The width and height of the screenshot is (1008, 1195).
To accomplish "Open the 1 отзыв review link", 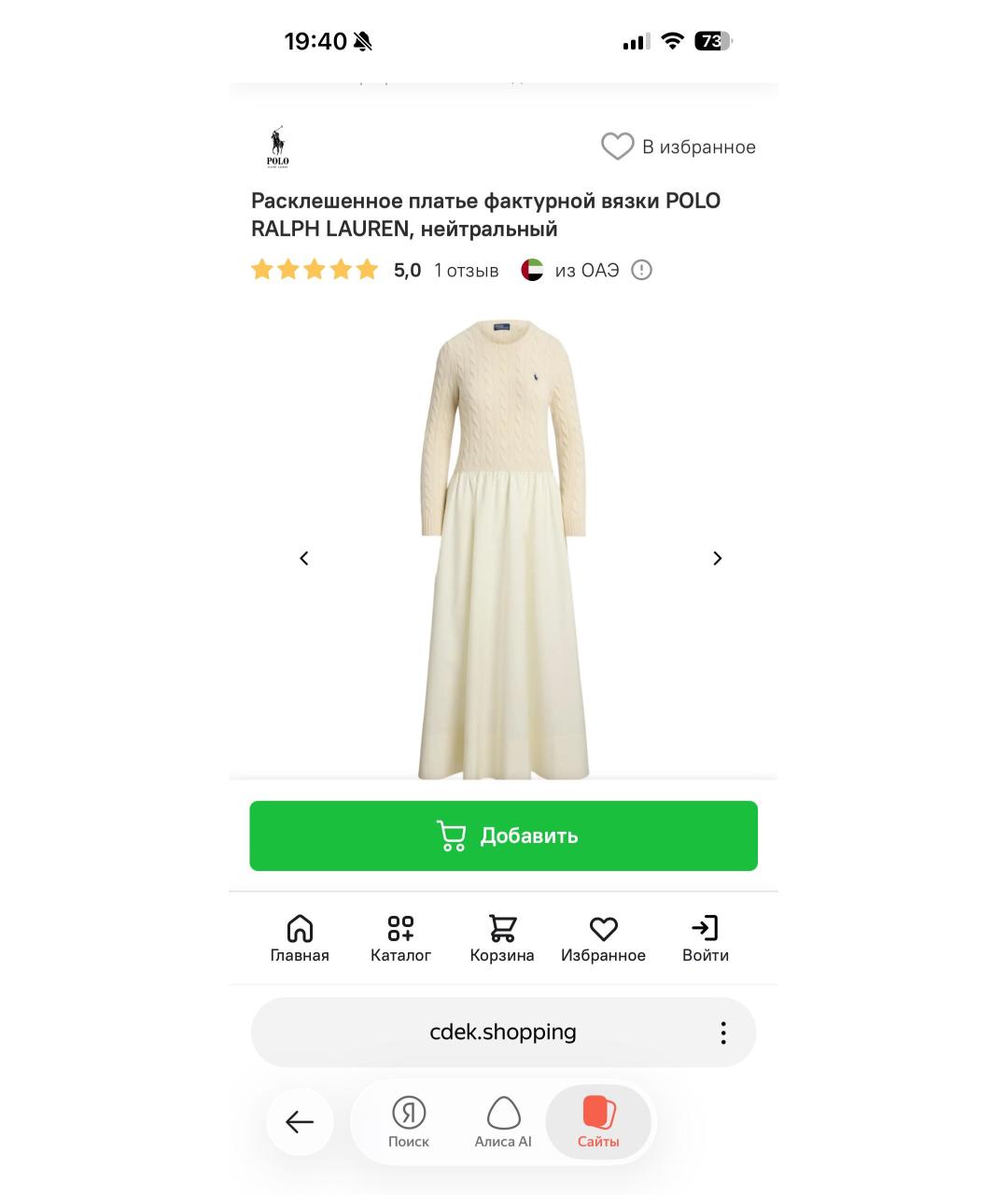I will click(x=466, y=271).
